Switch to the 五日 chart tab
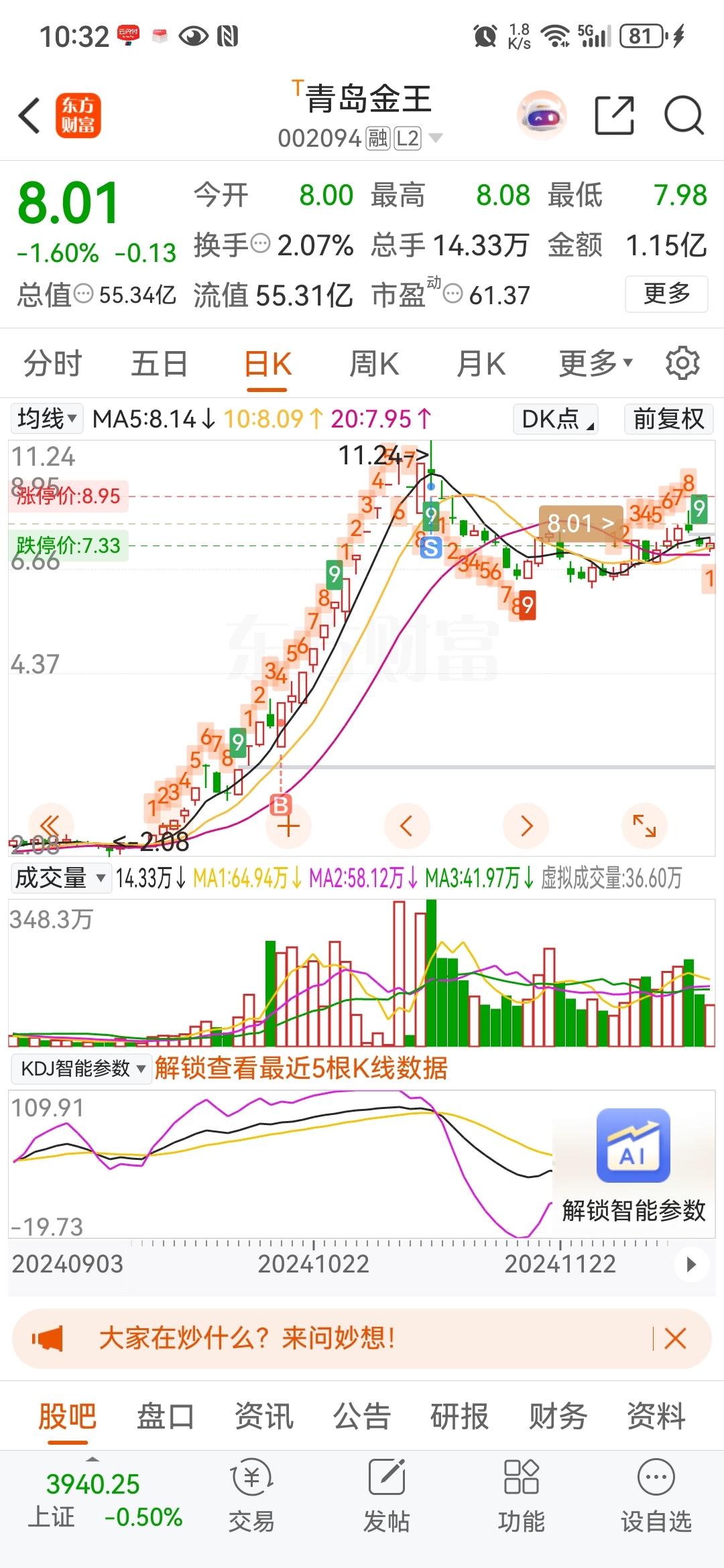This screenshot has width=724, height=1568. [x=159, y=365]
